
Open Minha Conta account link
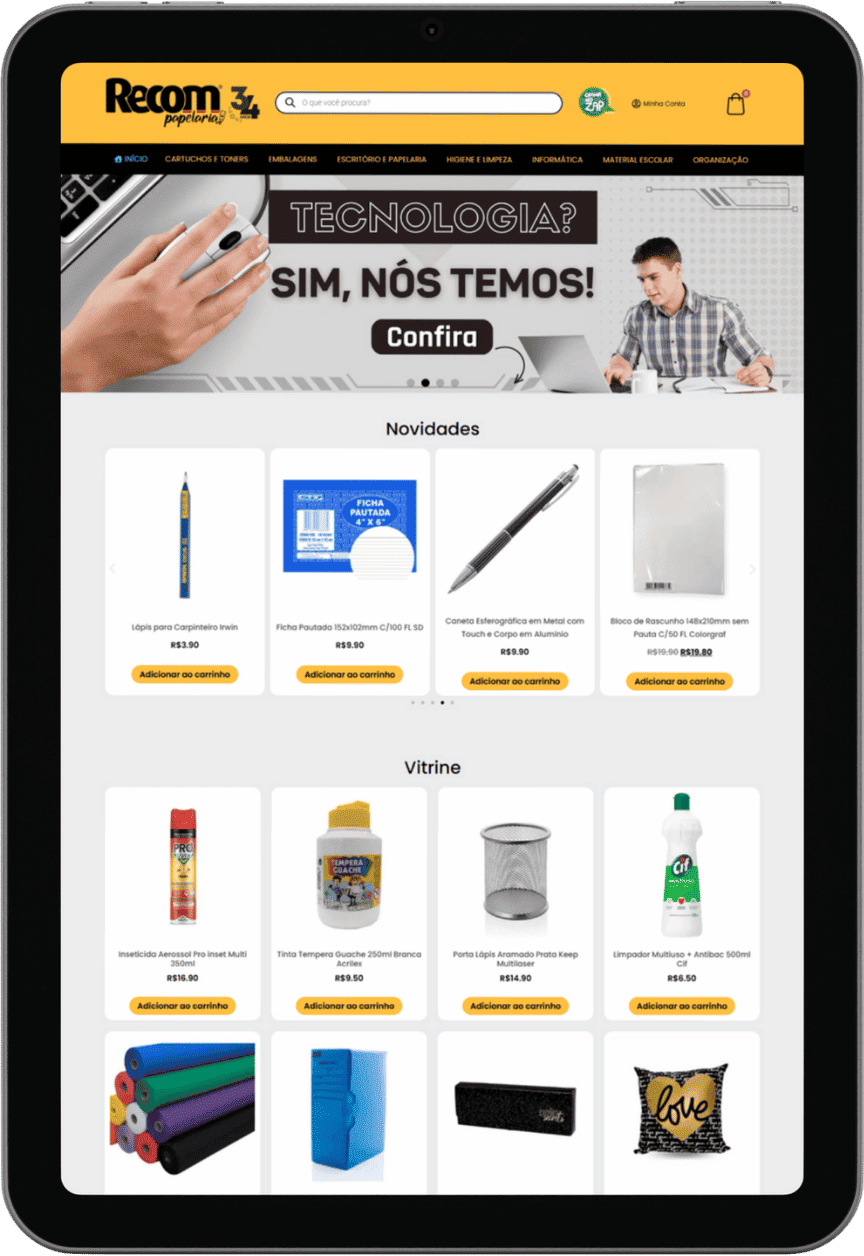(659, 104)
